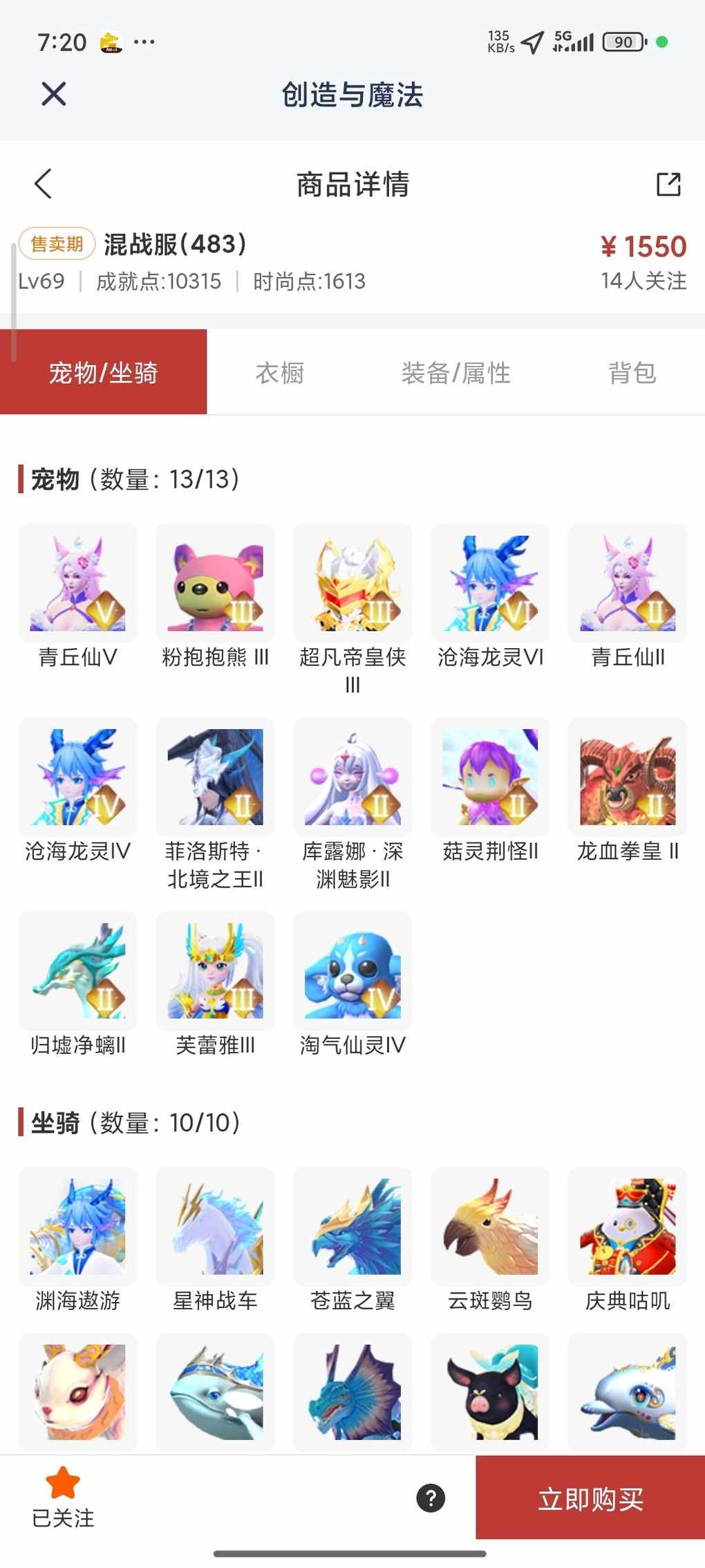Viewport: 705px width, 1568px height.
Task: Go back from 商品详情
Action: click(x=43, y=184)
